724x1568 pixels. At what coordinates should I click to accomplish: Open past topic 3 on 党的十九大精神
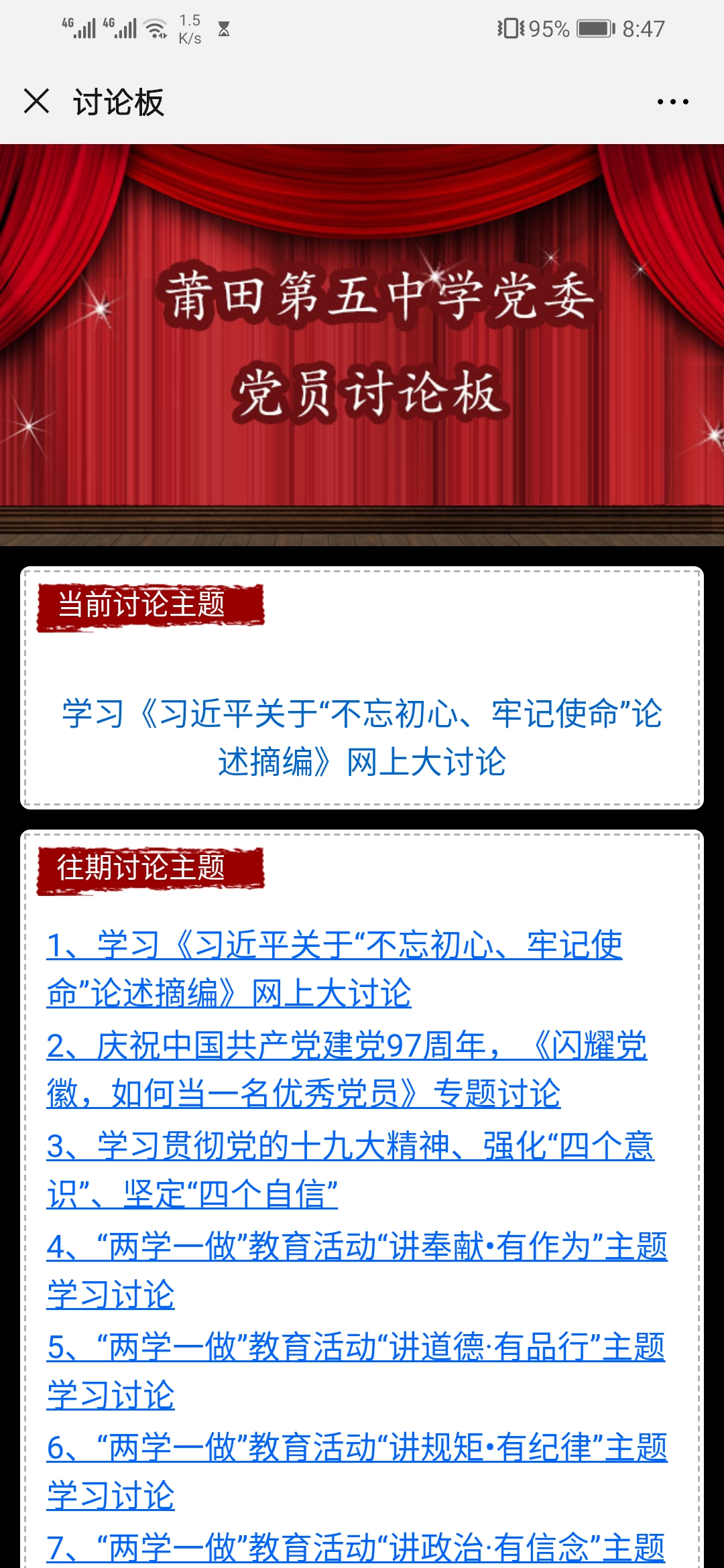[x=350, y=1147]
